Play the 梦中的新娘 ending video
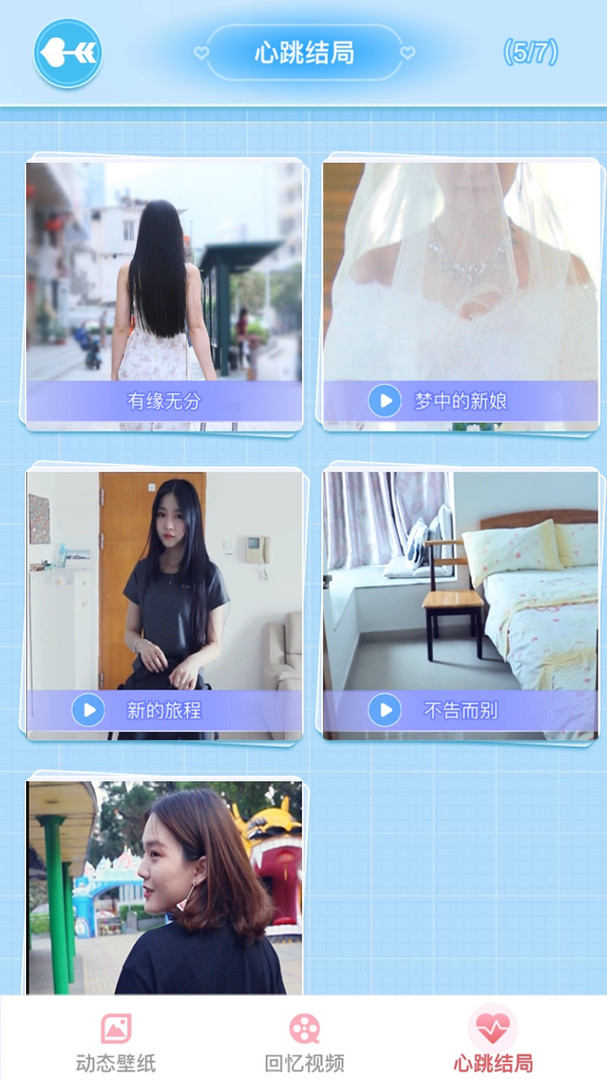Image resolution: width=607 pixels, height=1080 pixels. [385, 402]
